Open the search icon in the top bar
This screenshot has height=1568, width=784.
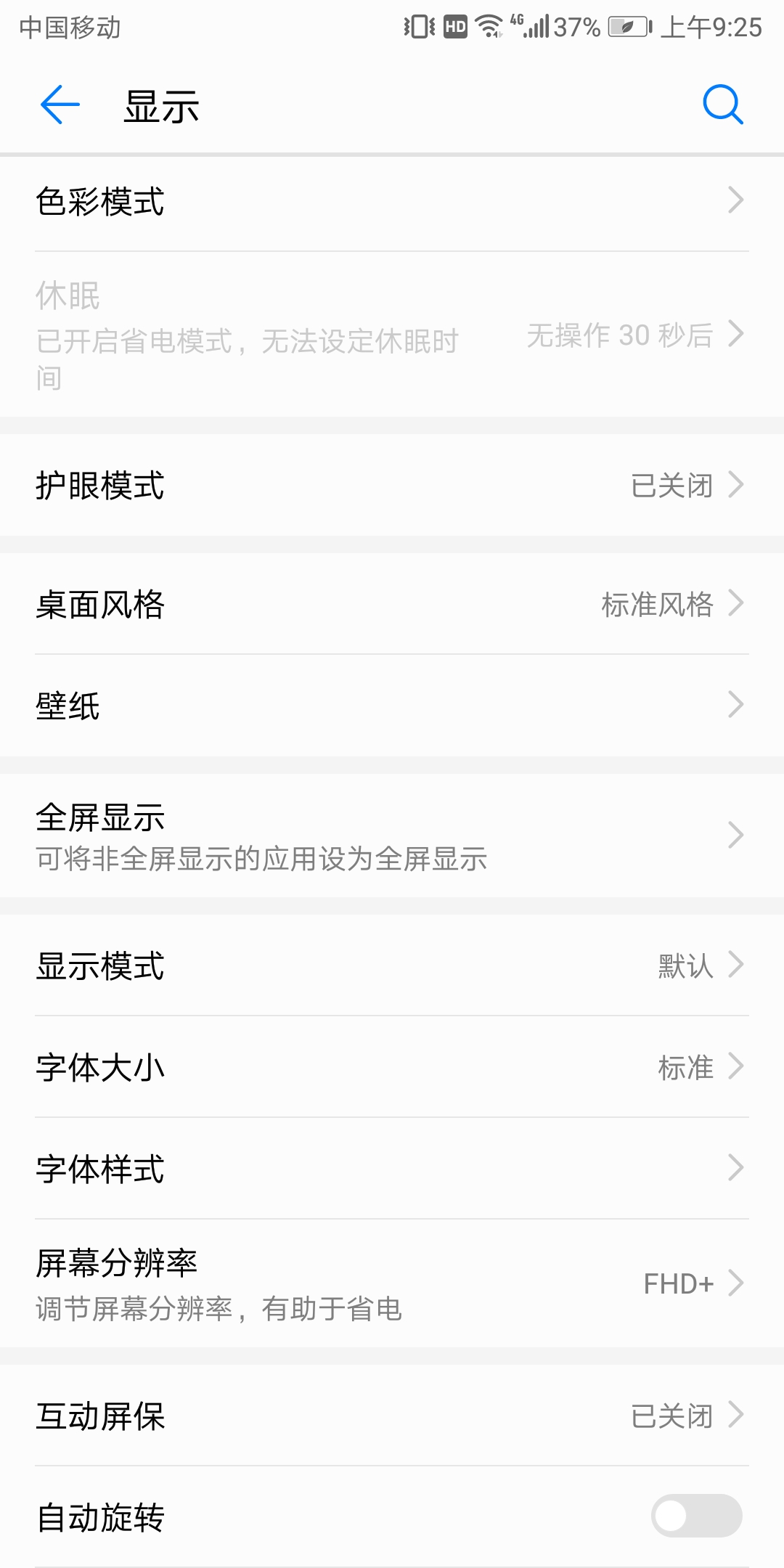coord(722,105)
